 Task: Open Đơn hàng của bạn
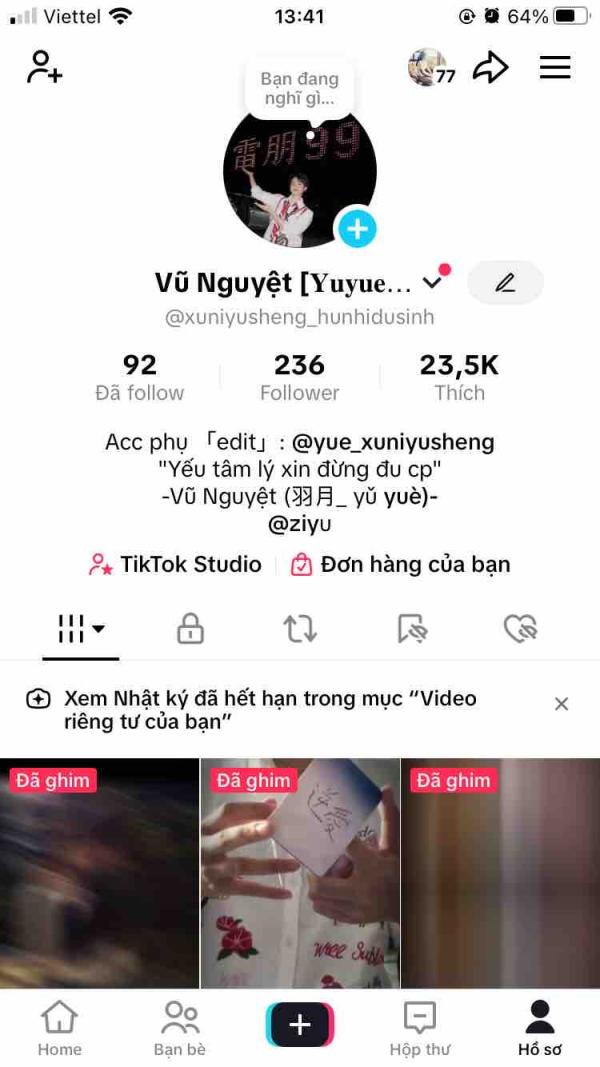(400, 564)
